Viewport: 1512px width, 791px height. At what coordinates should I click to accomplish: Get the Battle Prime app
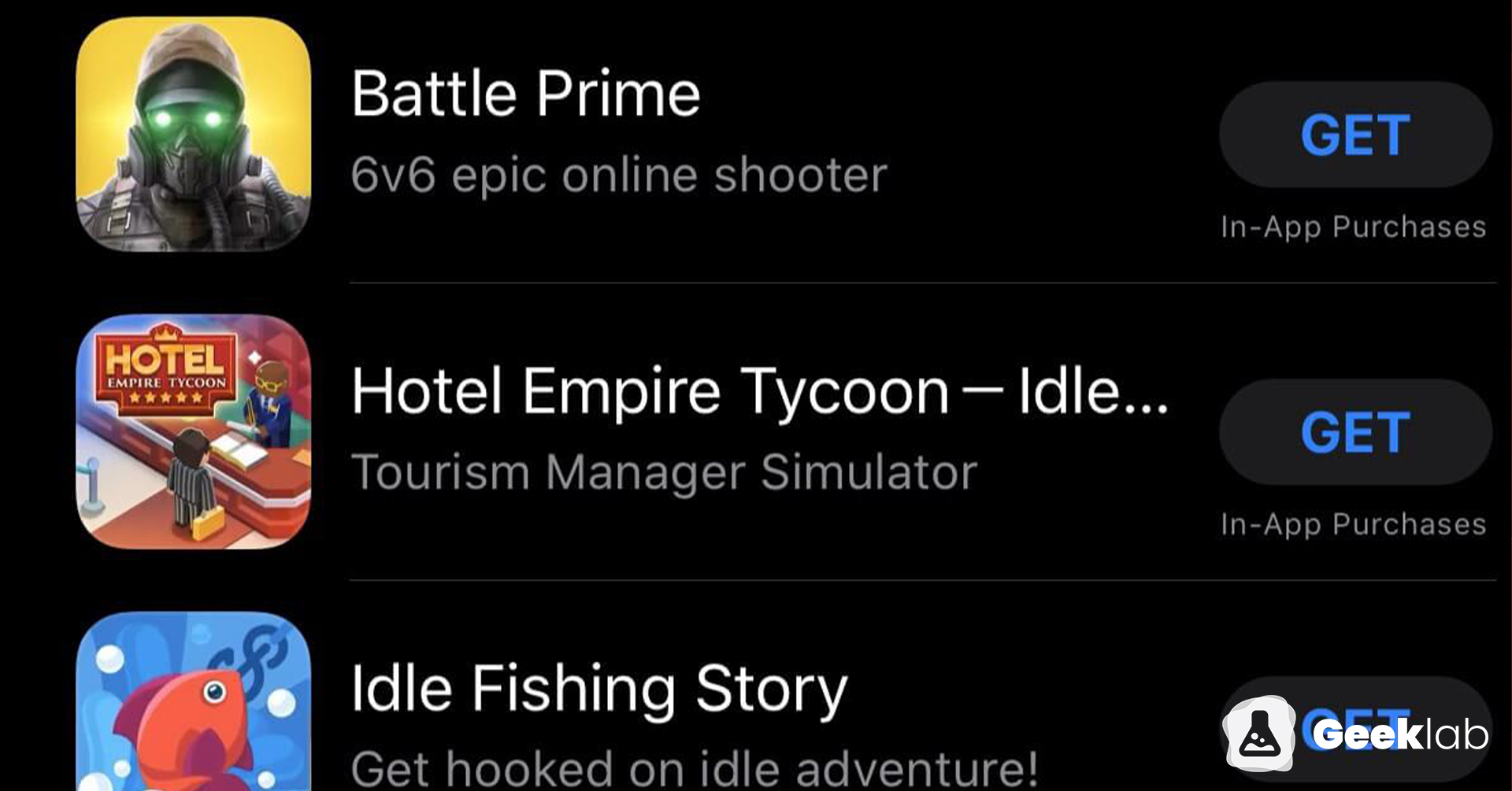1354,135
